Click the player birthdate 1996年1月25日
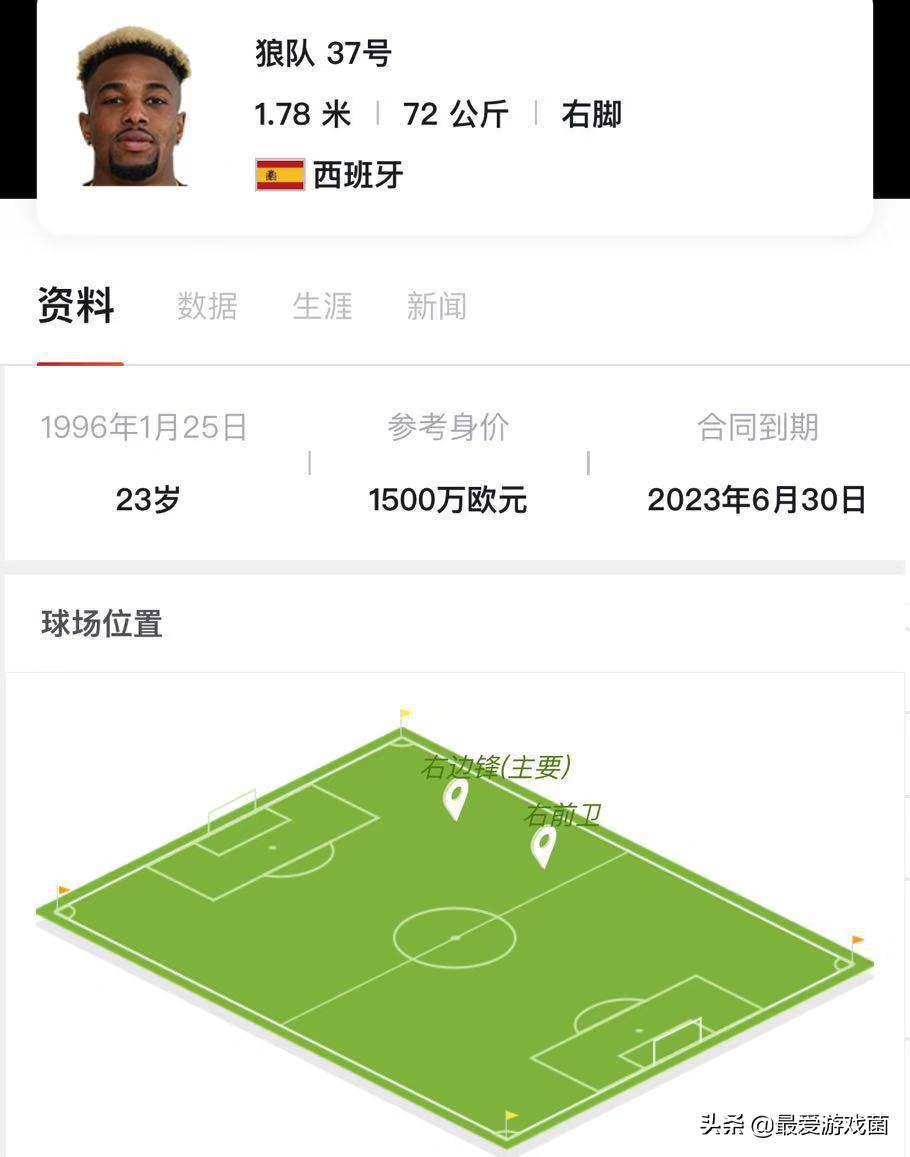This screenshot has height=1157, width=910. pyautogui.click(x=144, y=428)
